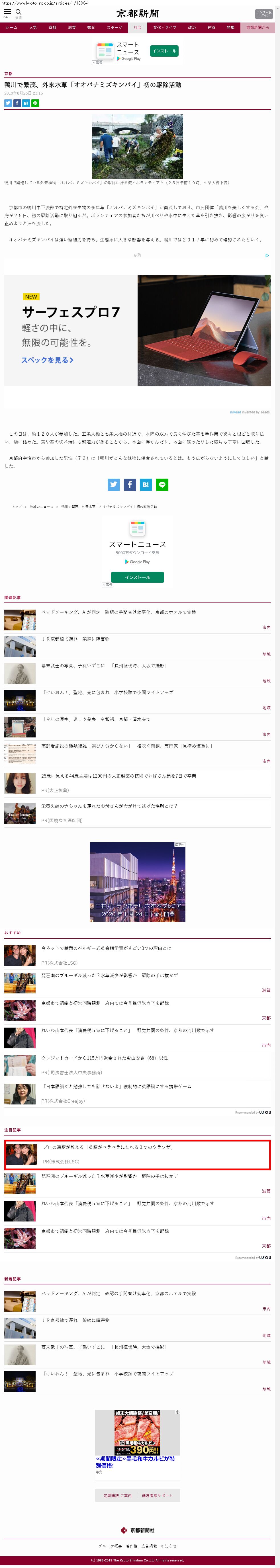Select the 文化・ライフ tab

pyautogui.click(x=164, y=27)
